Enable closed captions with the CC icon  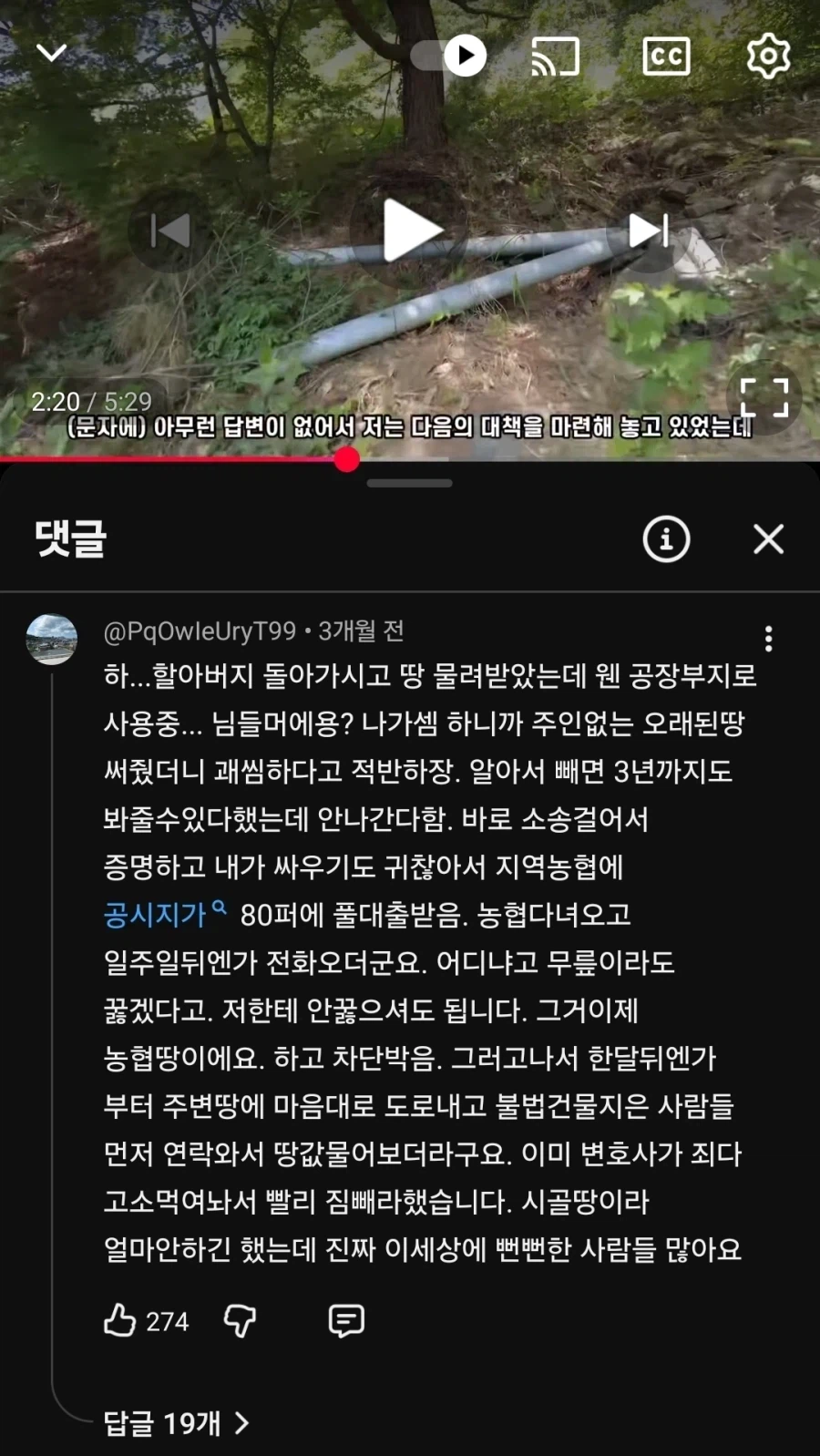[666, 55]
